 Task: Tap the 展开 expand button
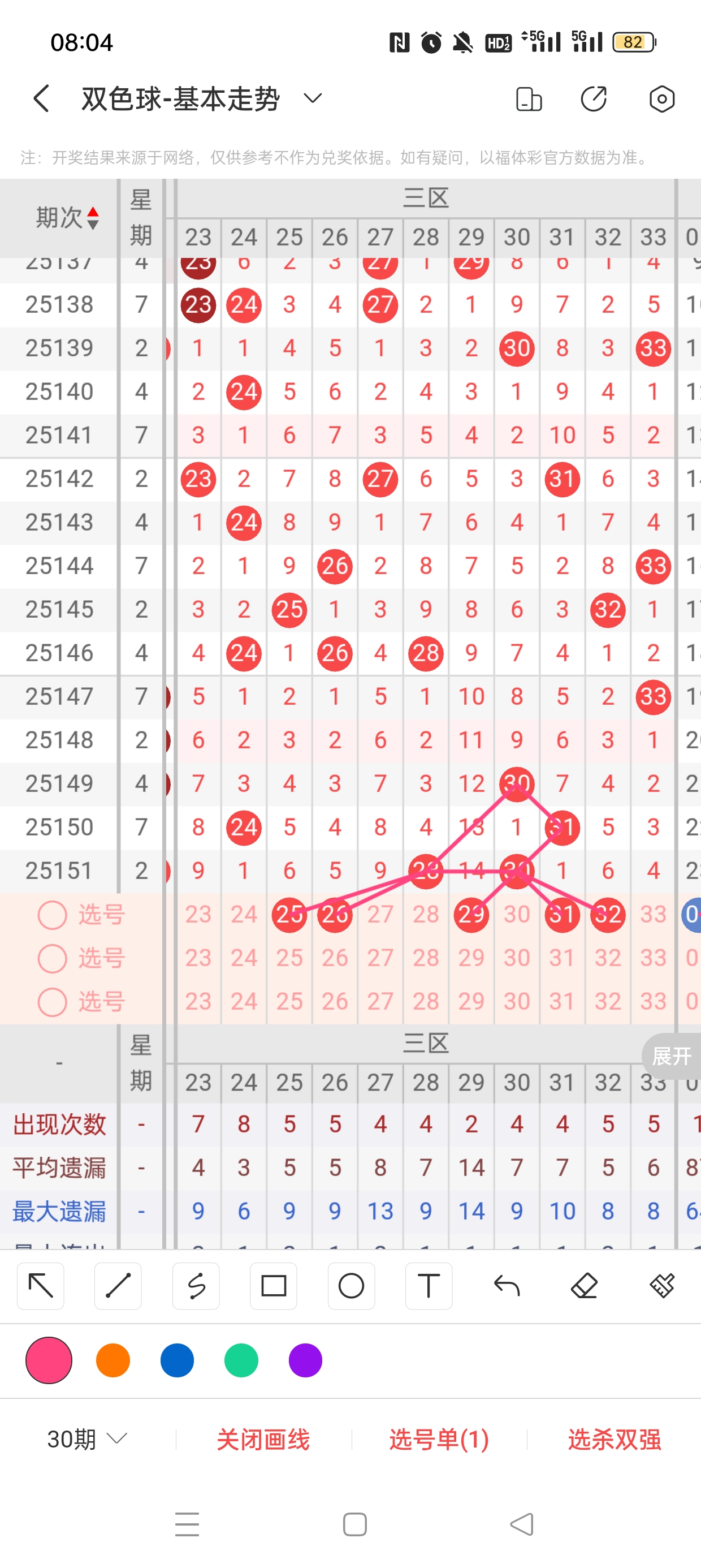click(671, 1056)
